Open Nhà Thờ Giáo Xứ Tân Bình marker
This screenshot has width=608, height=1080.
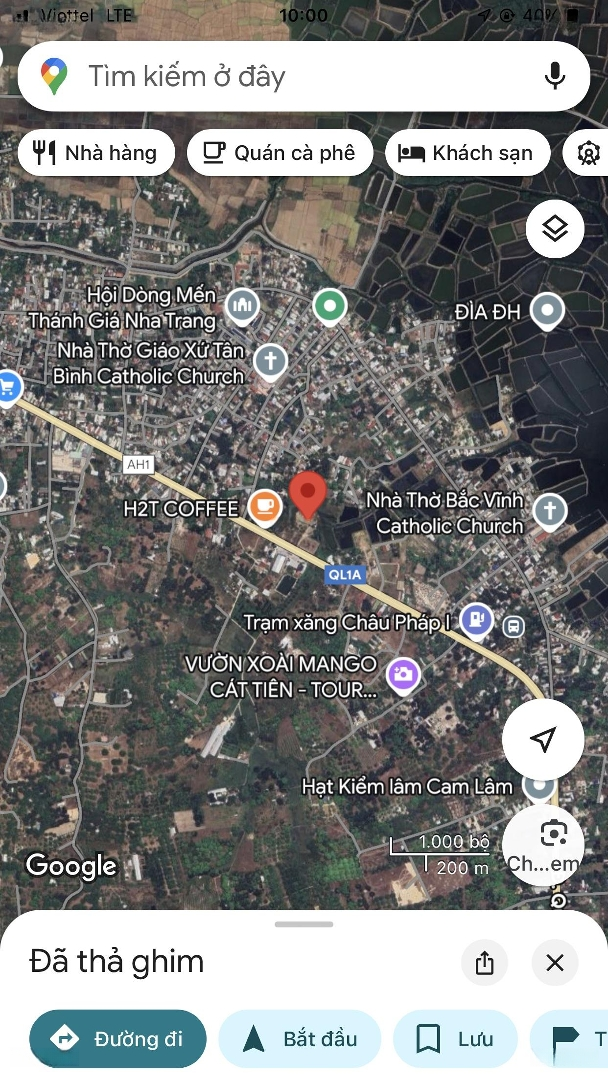(270, 362)
